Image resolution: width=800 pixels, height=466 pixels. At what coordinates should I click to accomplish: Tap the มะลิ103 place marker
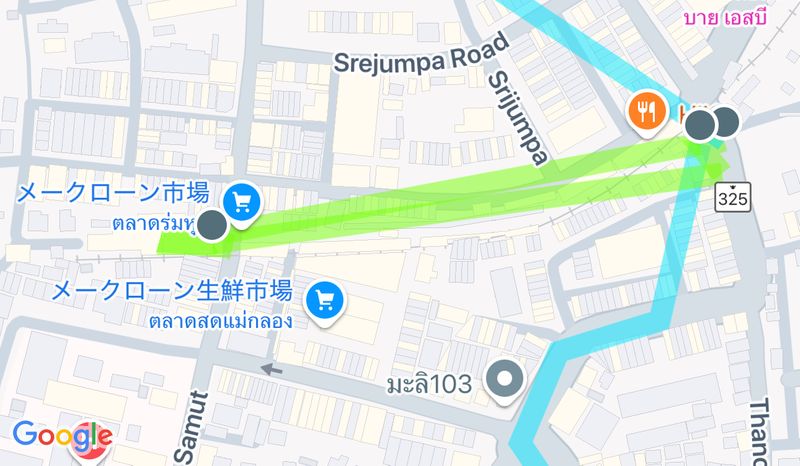tap(505, 380)
